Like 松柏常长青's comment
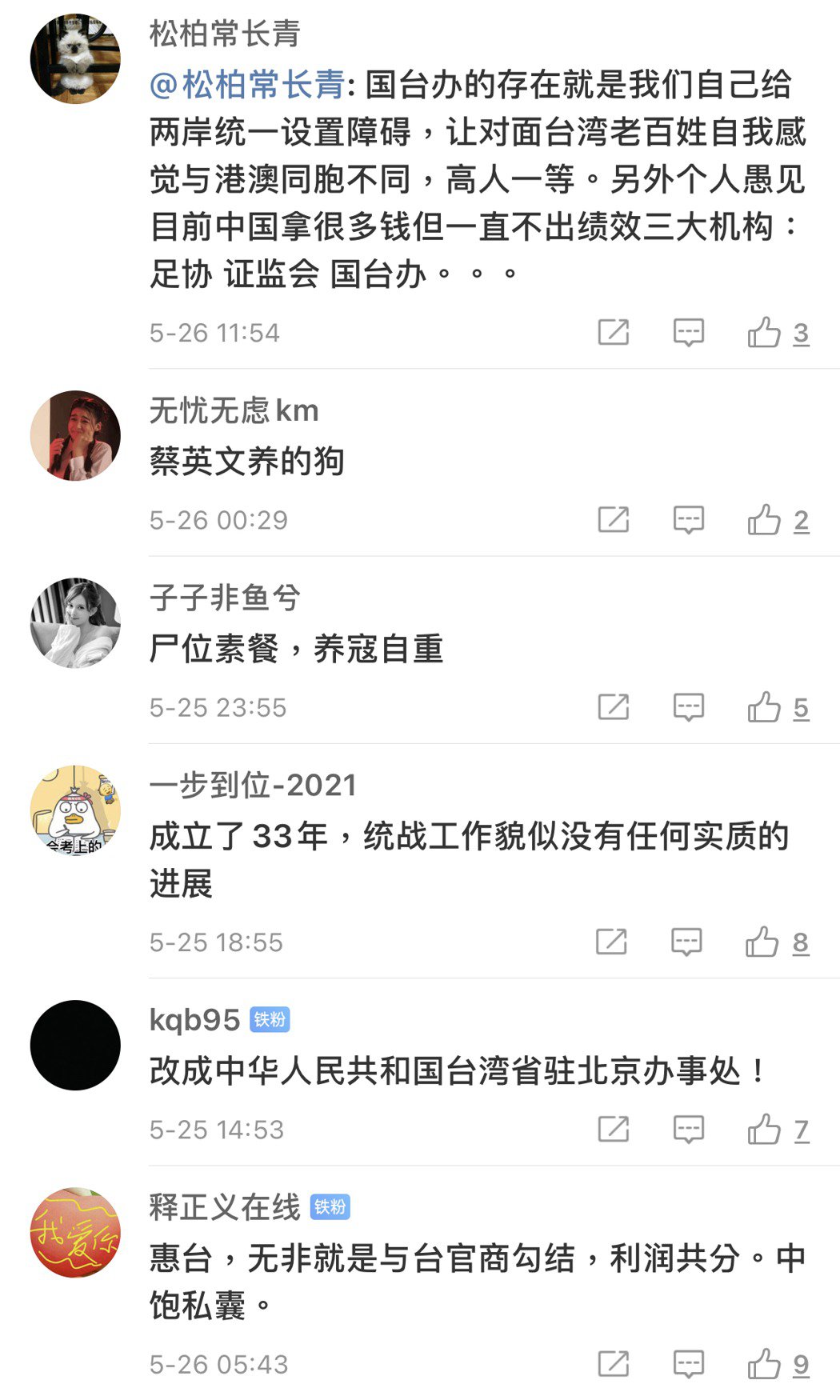 tap(765, 332)
